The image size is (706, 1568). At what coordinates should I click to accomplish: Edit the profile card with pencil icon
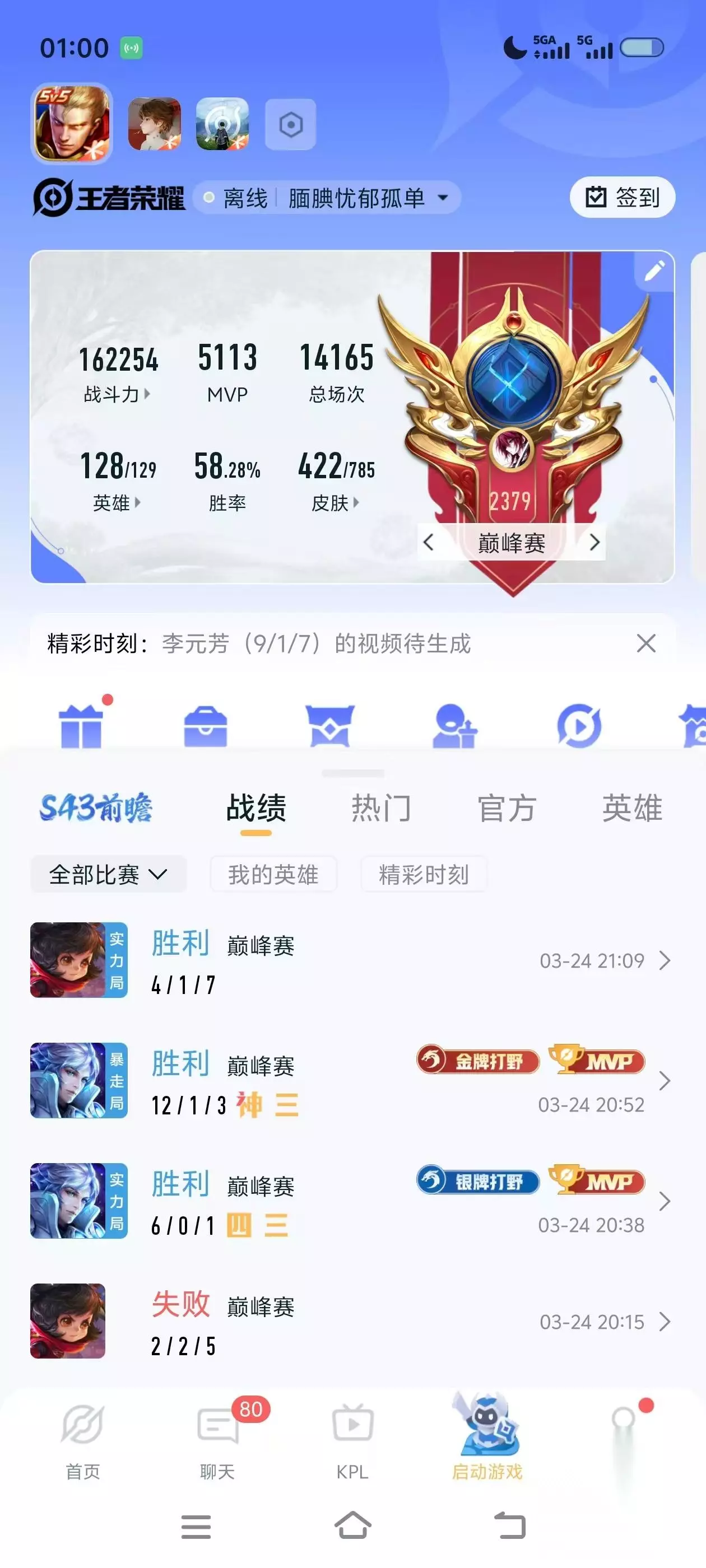[654, 271]
